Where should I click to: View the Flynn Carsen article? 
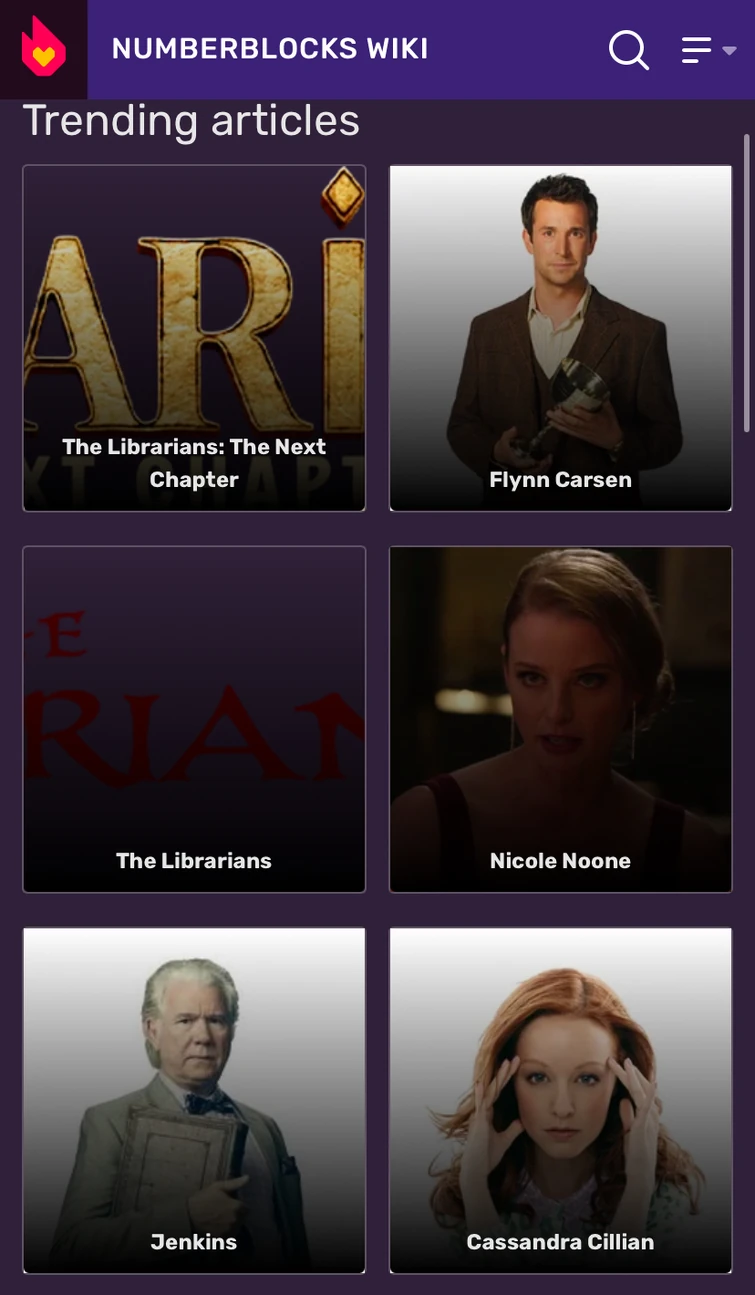tap(560, 338)
